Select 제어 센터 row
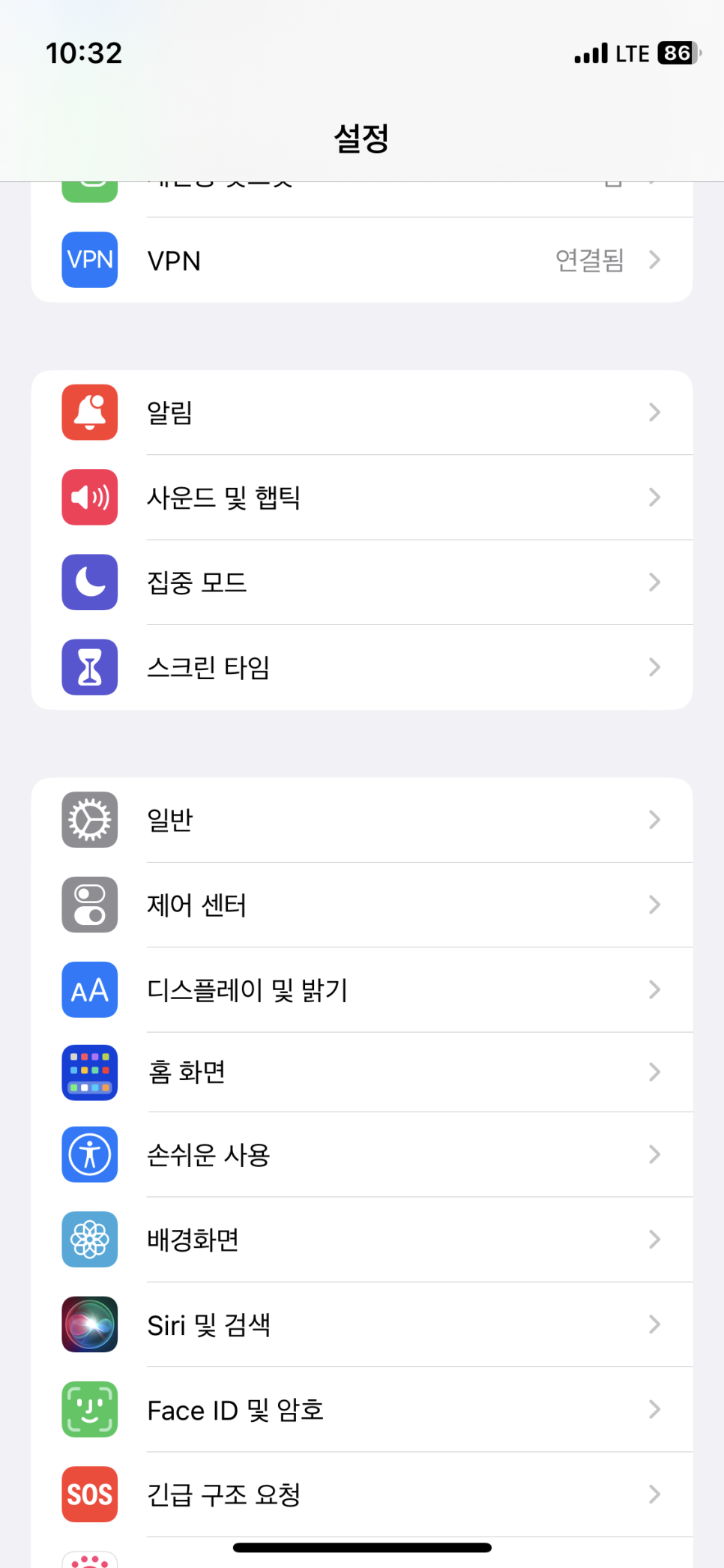The width and height of the screenshot is (724, 1568). coord(362,905)
